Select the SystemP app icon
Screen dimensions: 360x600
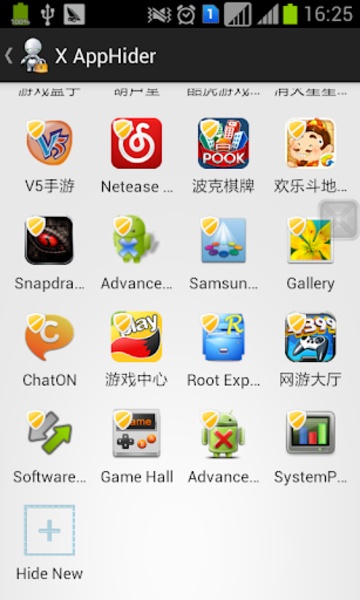click(x=310, y=434)
